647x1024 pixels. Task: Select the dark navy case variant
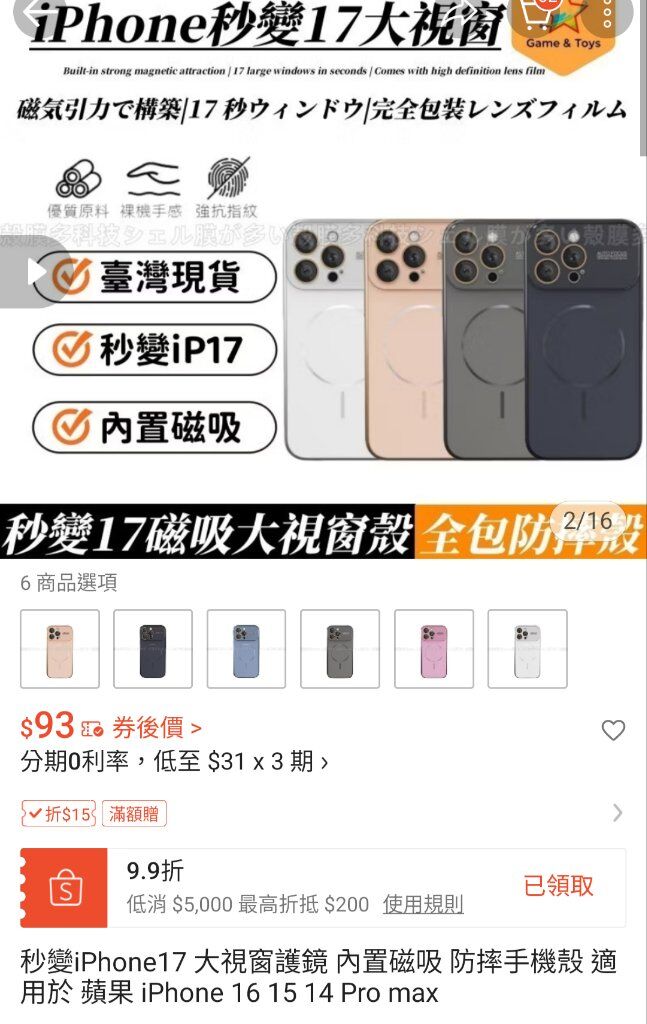153,649
